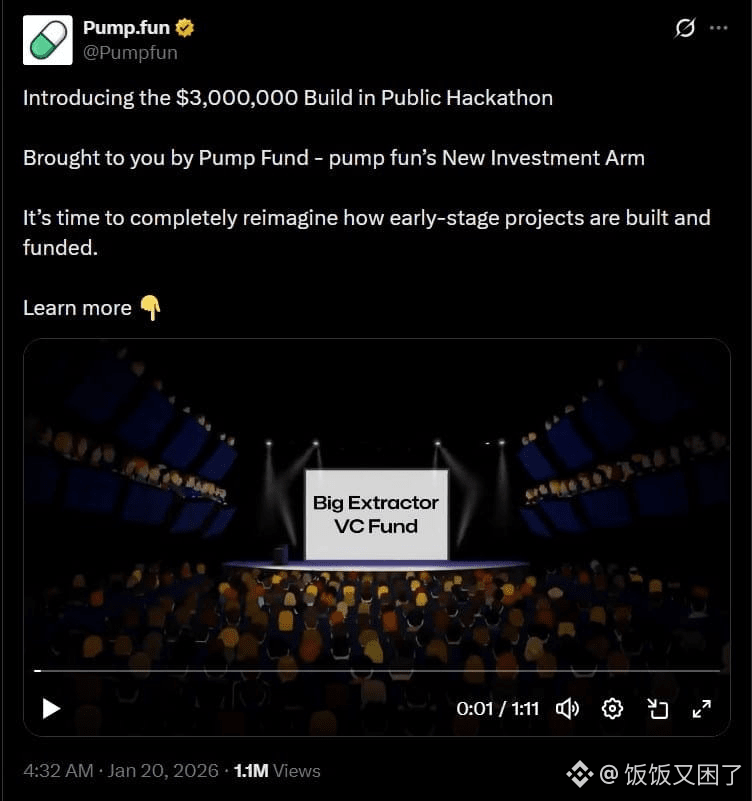Mute the video sound

(x=567, y=709)
